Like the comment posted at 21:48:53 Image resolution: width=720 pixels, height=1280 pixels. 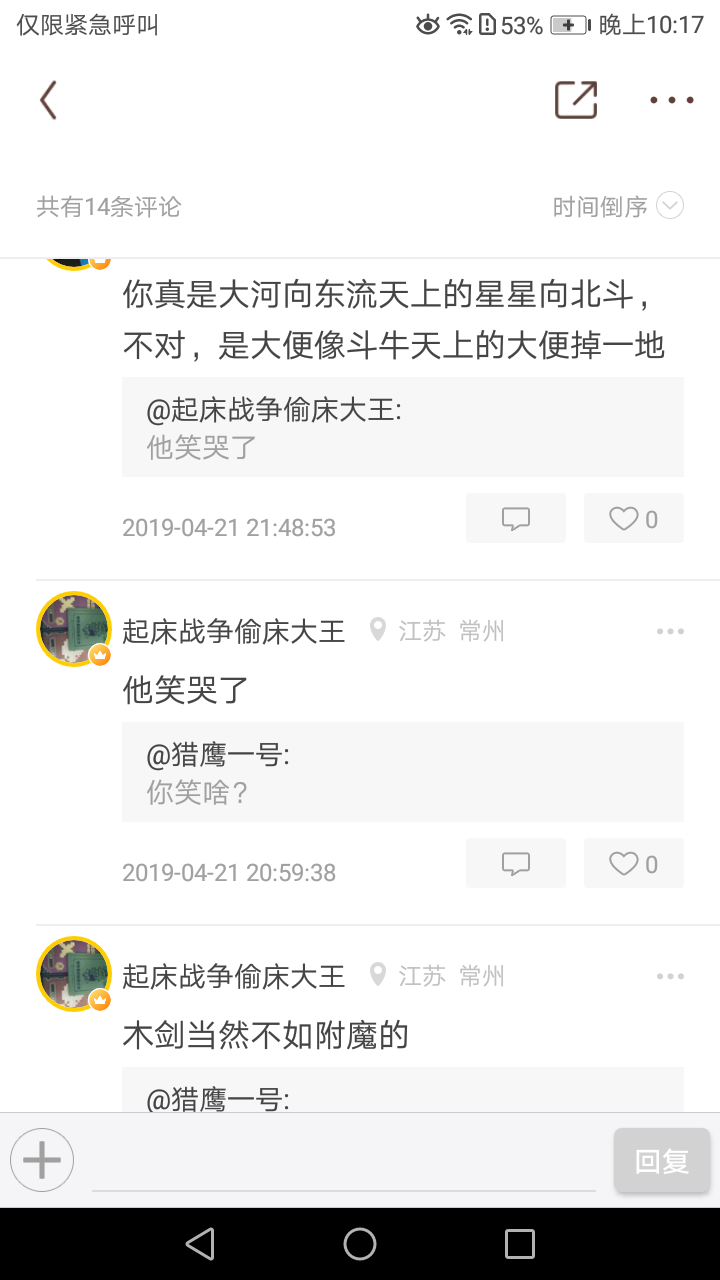tap(633, 518)
